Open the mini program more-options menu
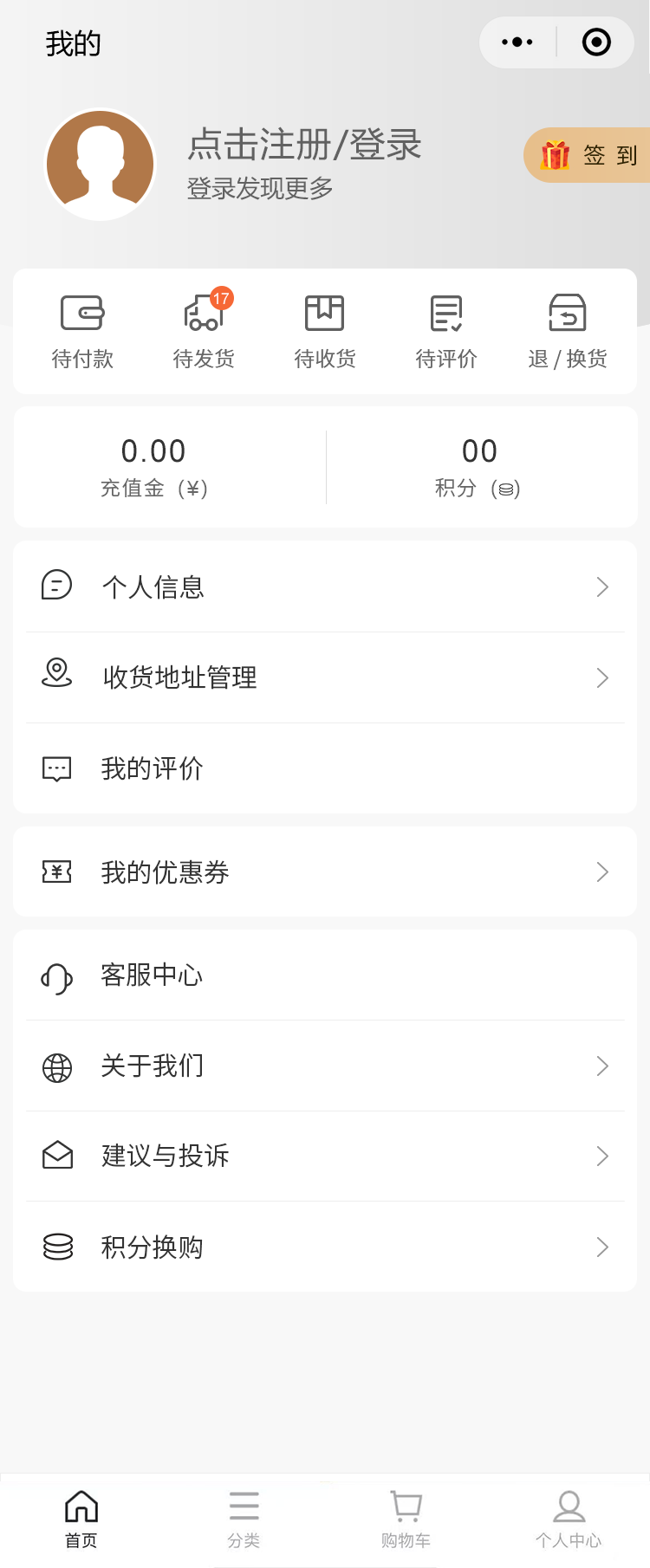This screenshot has height=1568, width=650. click(x=517, y=42)
